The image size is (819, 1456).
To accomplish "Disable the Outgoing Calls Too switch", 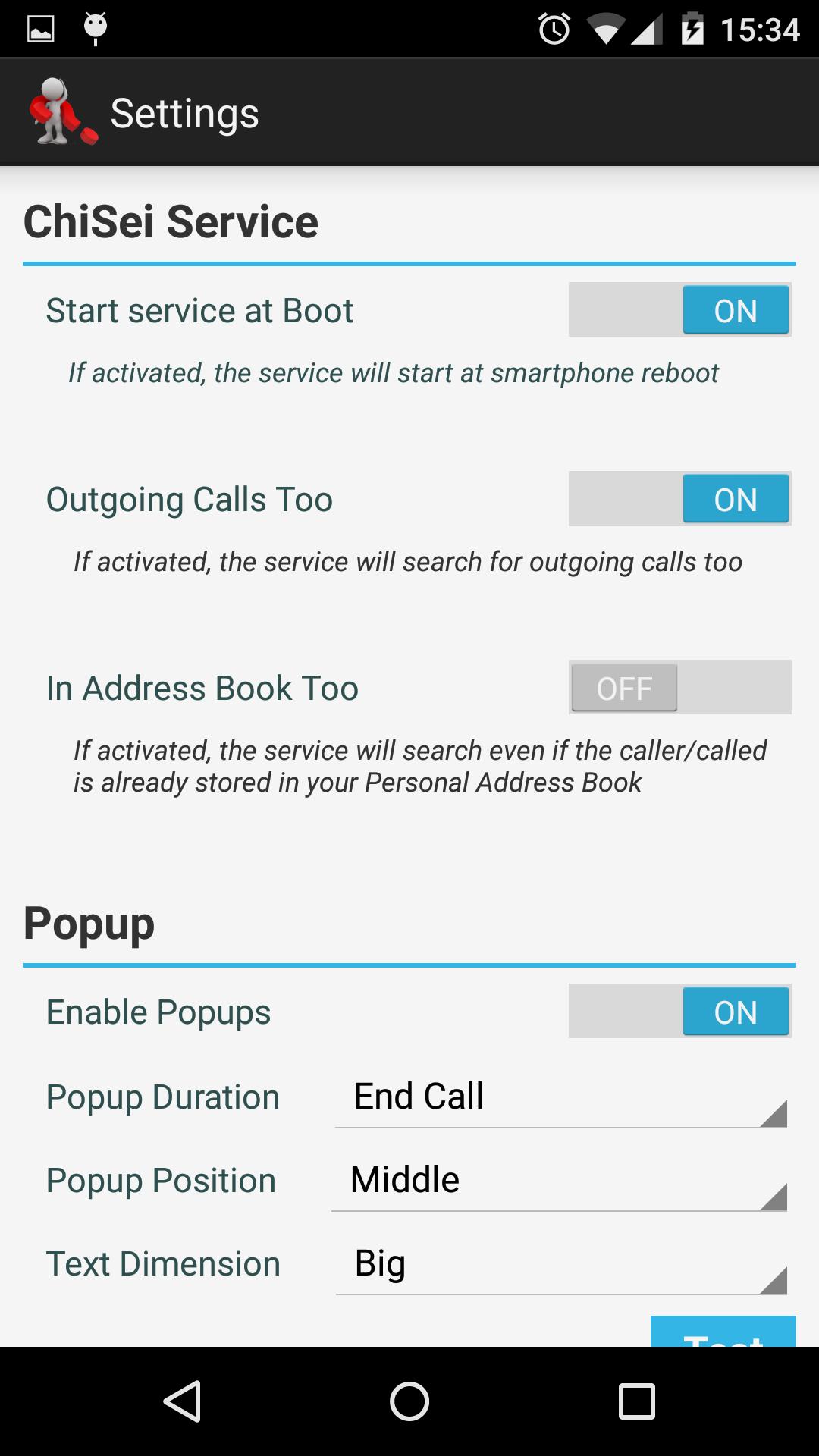I will [679, 498].
